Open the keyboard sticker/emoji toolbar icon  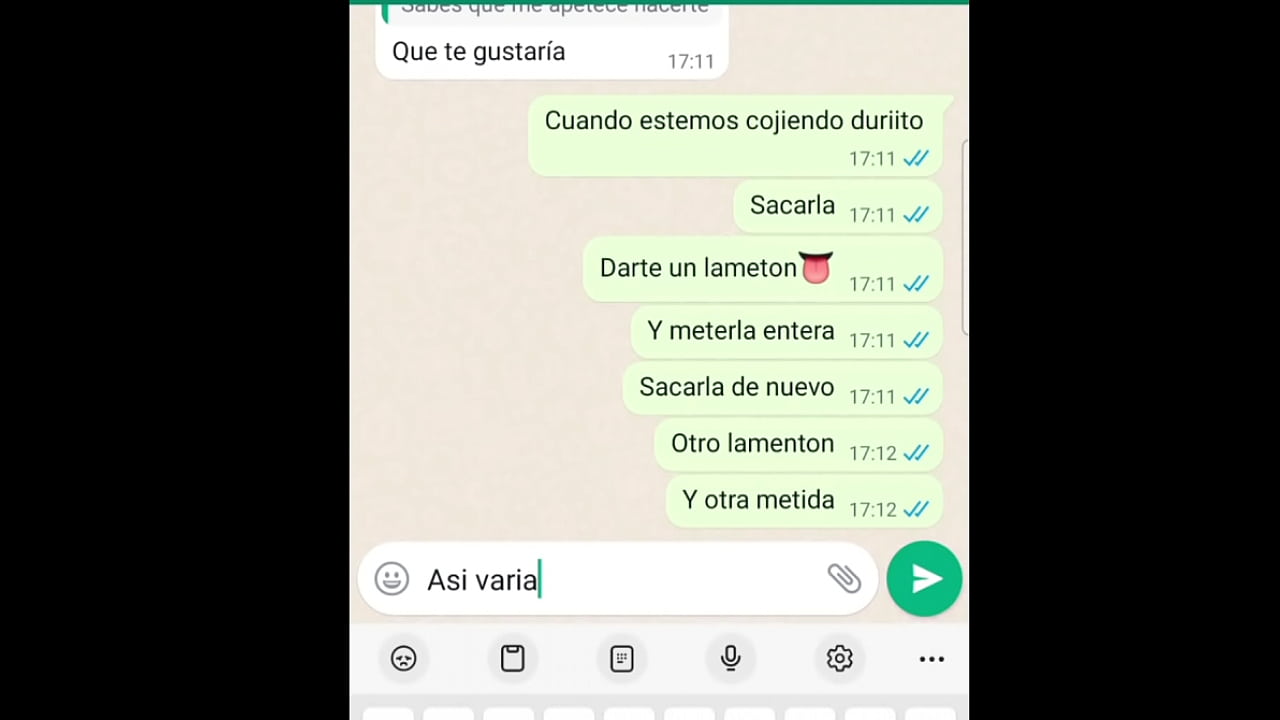(x=404, y=658)
